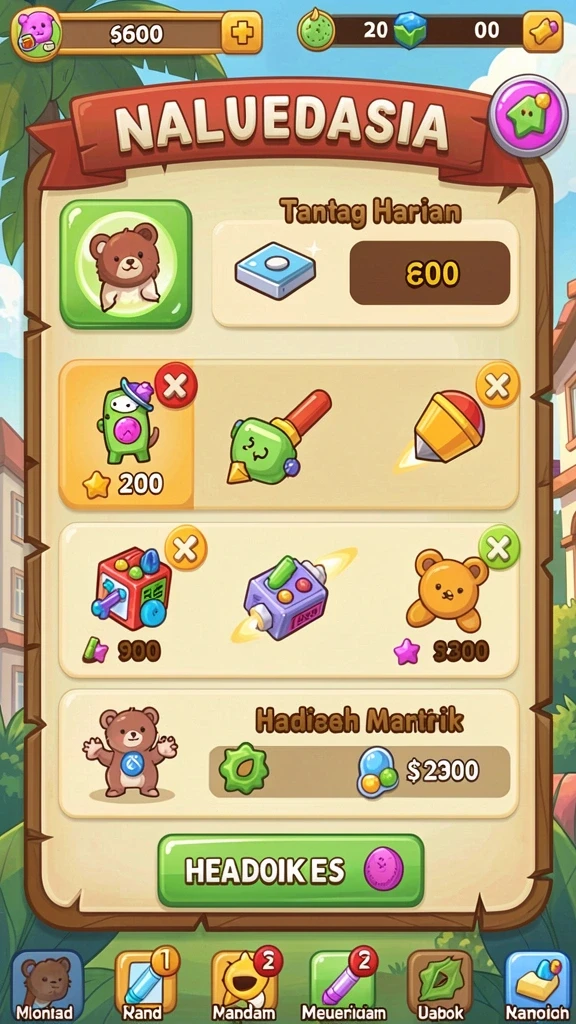Tap the green HEADOIKES button

click(x=291, y=870)
